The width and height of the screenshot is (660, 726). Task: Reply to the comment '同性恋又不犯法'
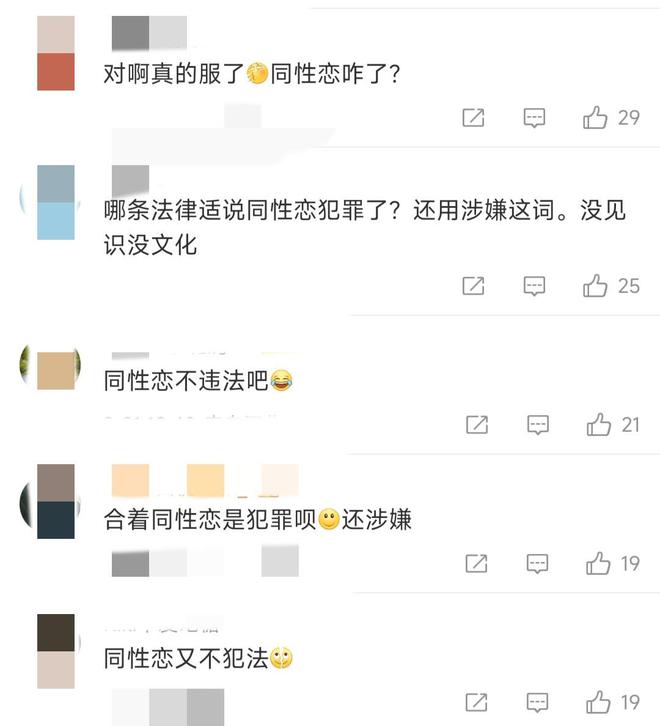tap(538, 702)
